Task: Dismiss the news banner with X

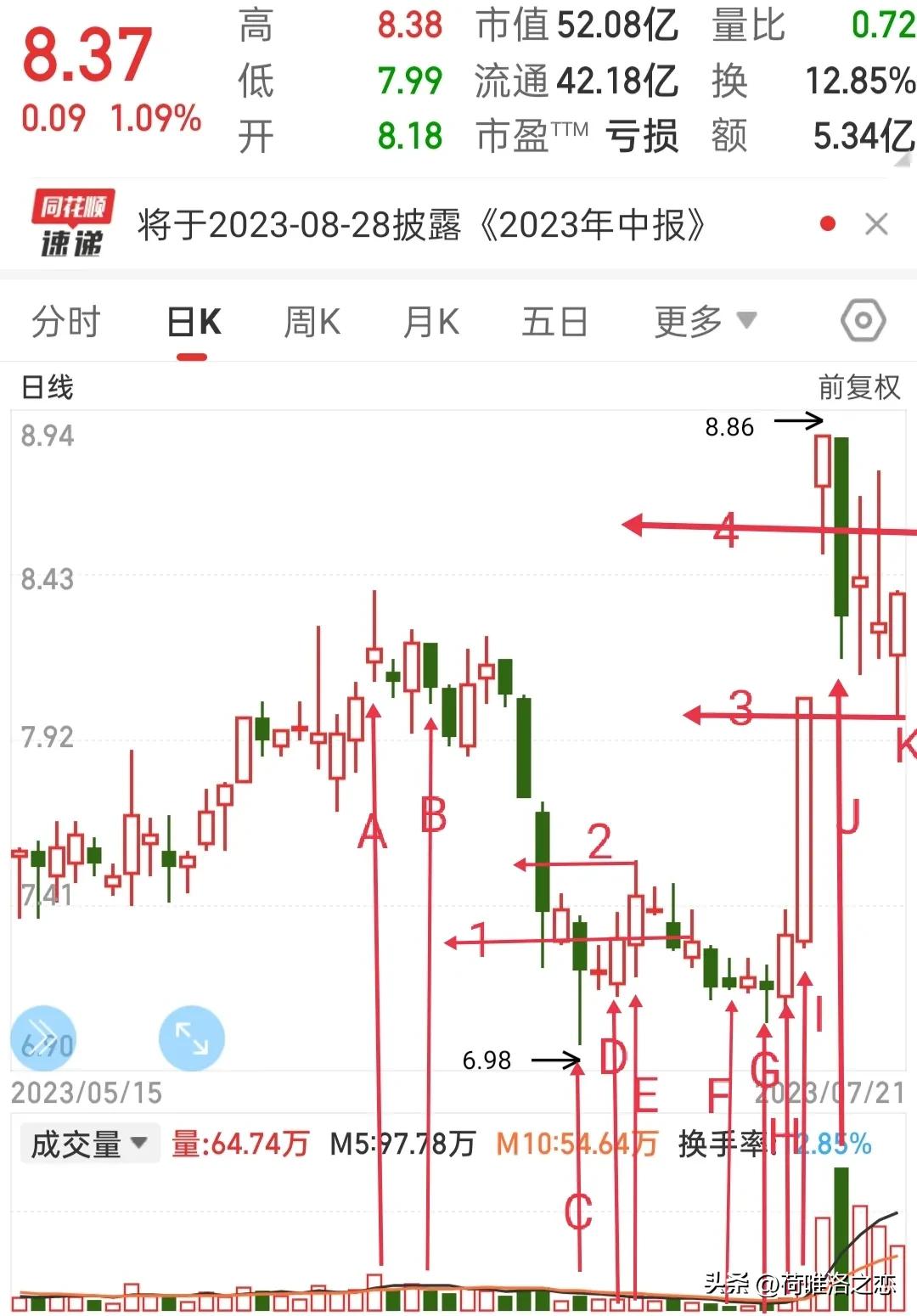Action: pyautogui.click(x=878, y=223)
